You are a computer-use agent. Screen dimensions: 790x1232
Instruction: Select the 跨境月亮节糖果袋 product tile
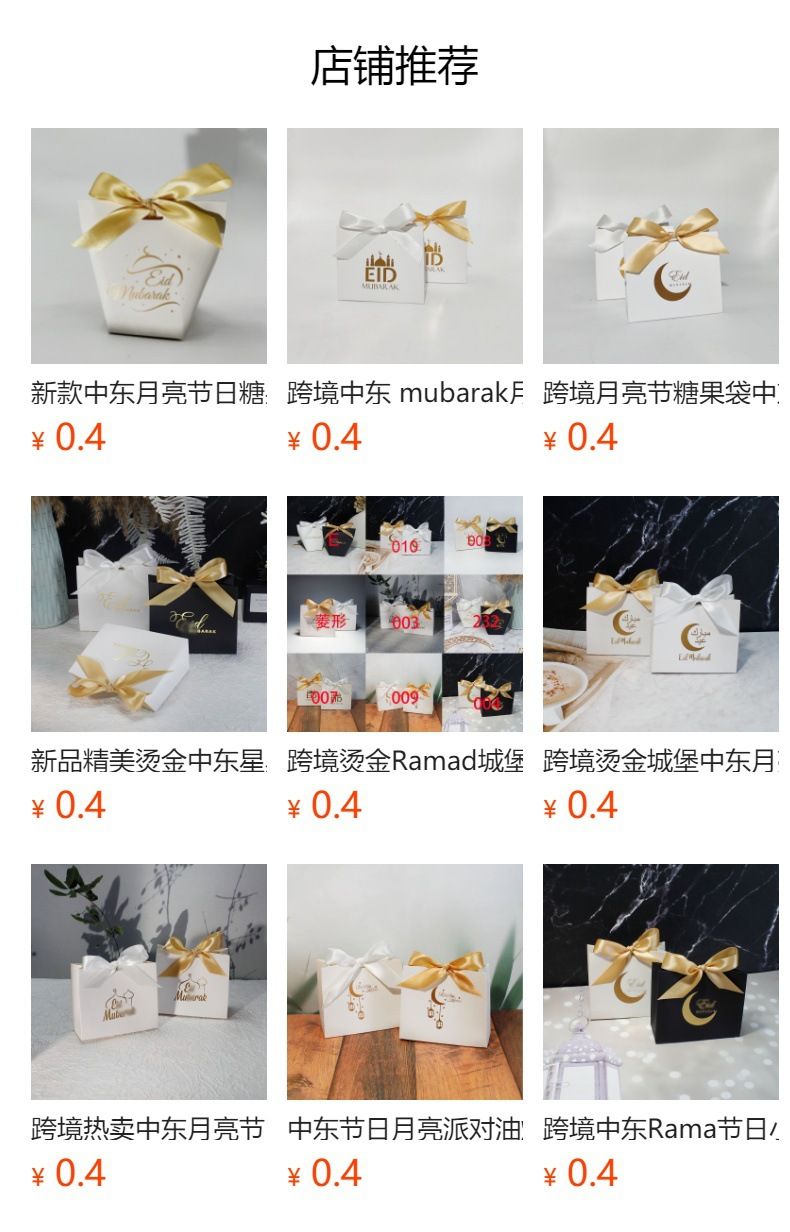pyautogui.click(x=661, y=292)
